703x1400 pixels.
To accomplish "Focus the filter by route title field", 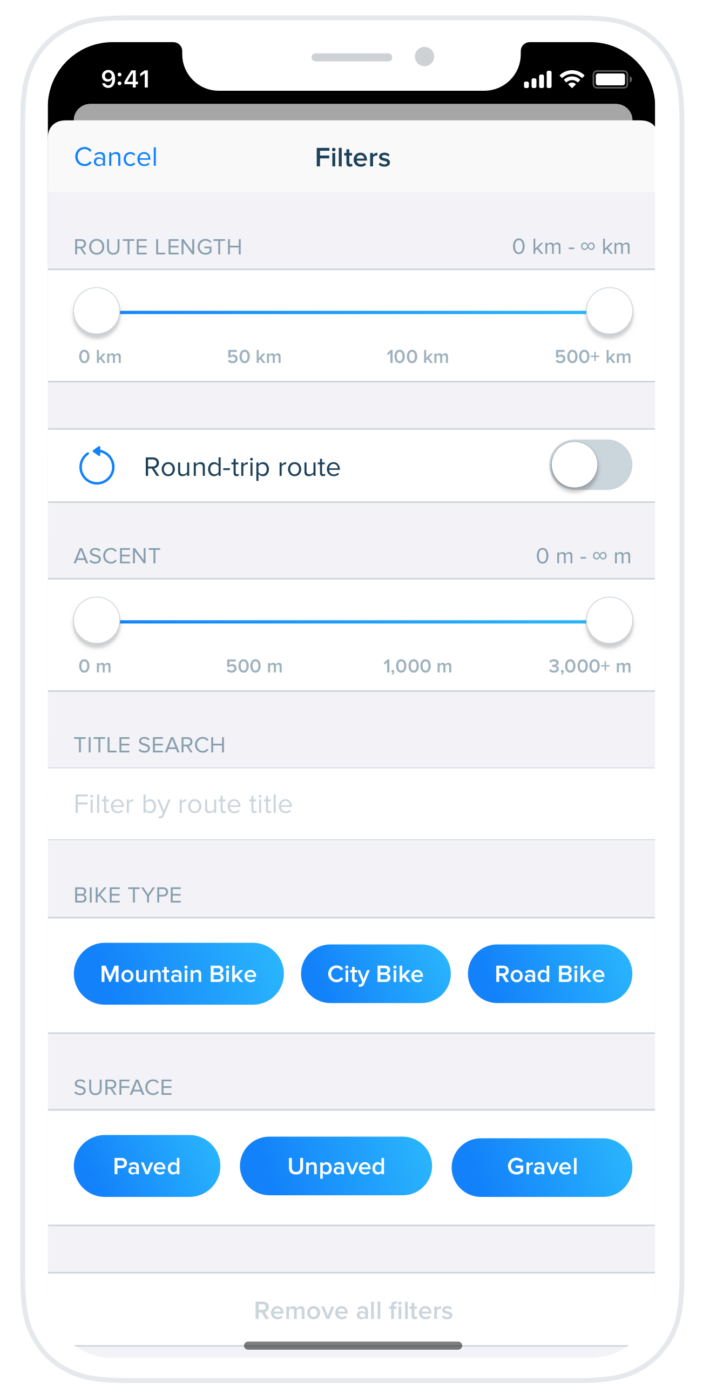I will point(350,804).
